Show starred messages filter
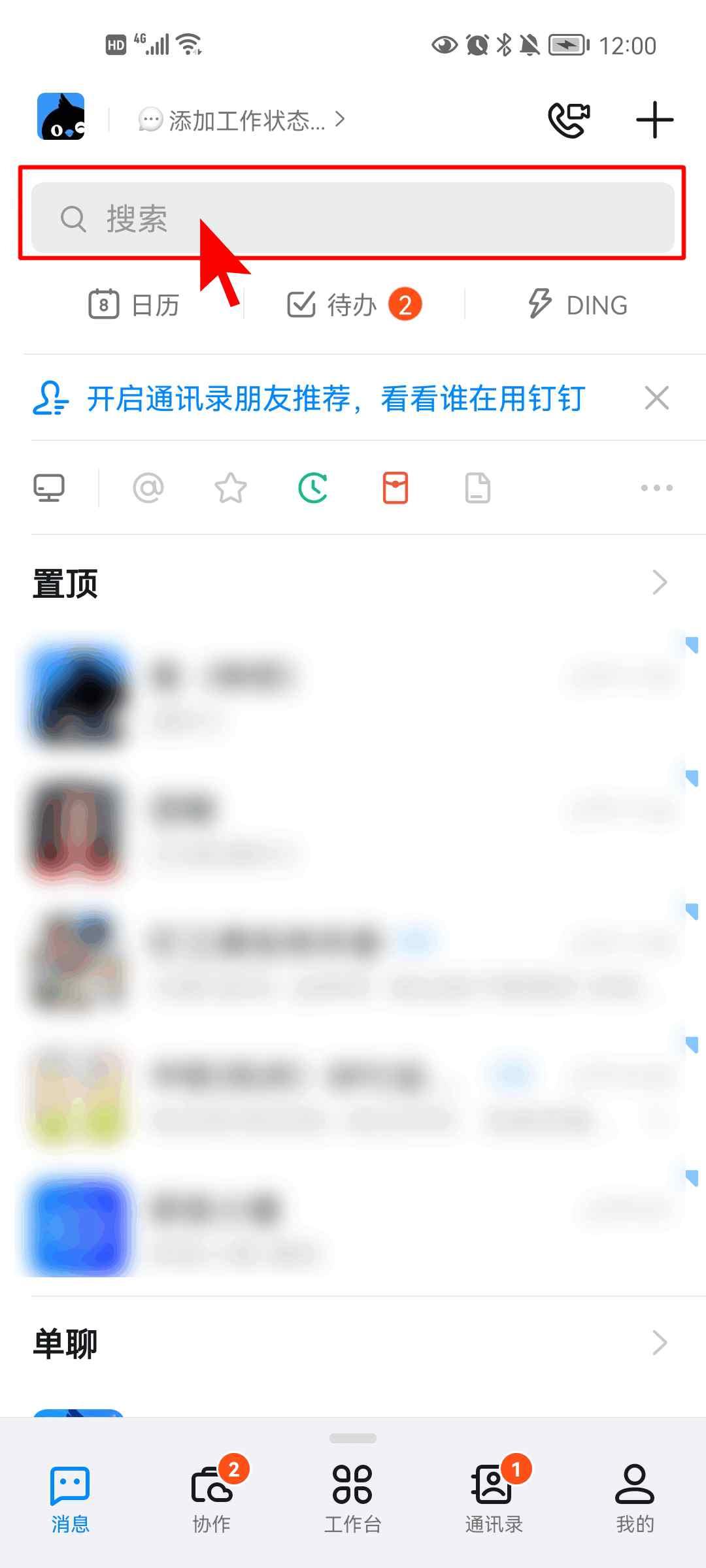The width and height of the screenshot is (706, 1568). coord(231,488)
